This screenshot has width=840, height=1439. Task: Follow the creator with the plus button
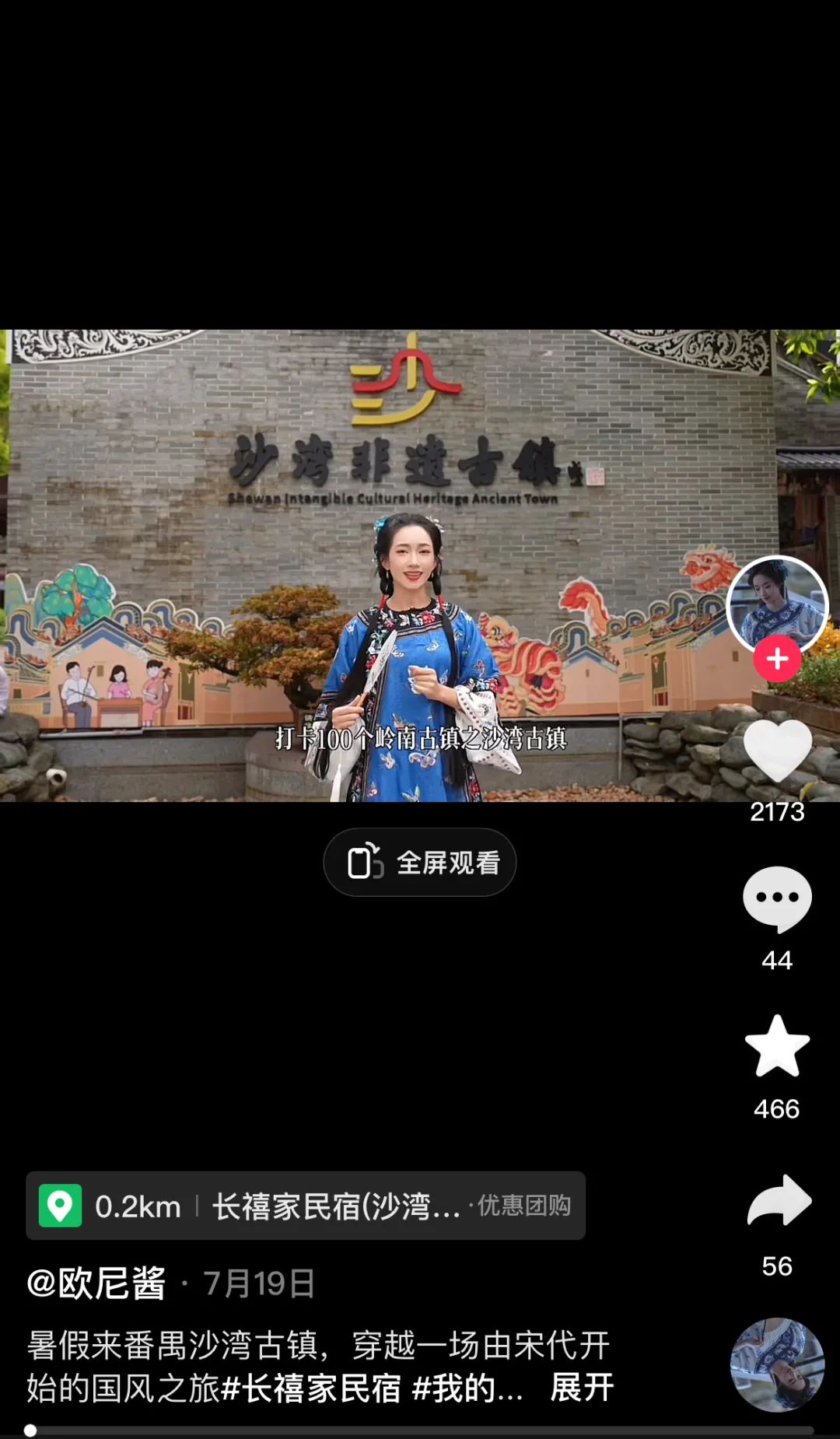pos(776,659)
